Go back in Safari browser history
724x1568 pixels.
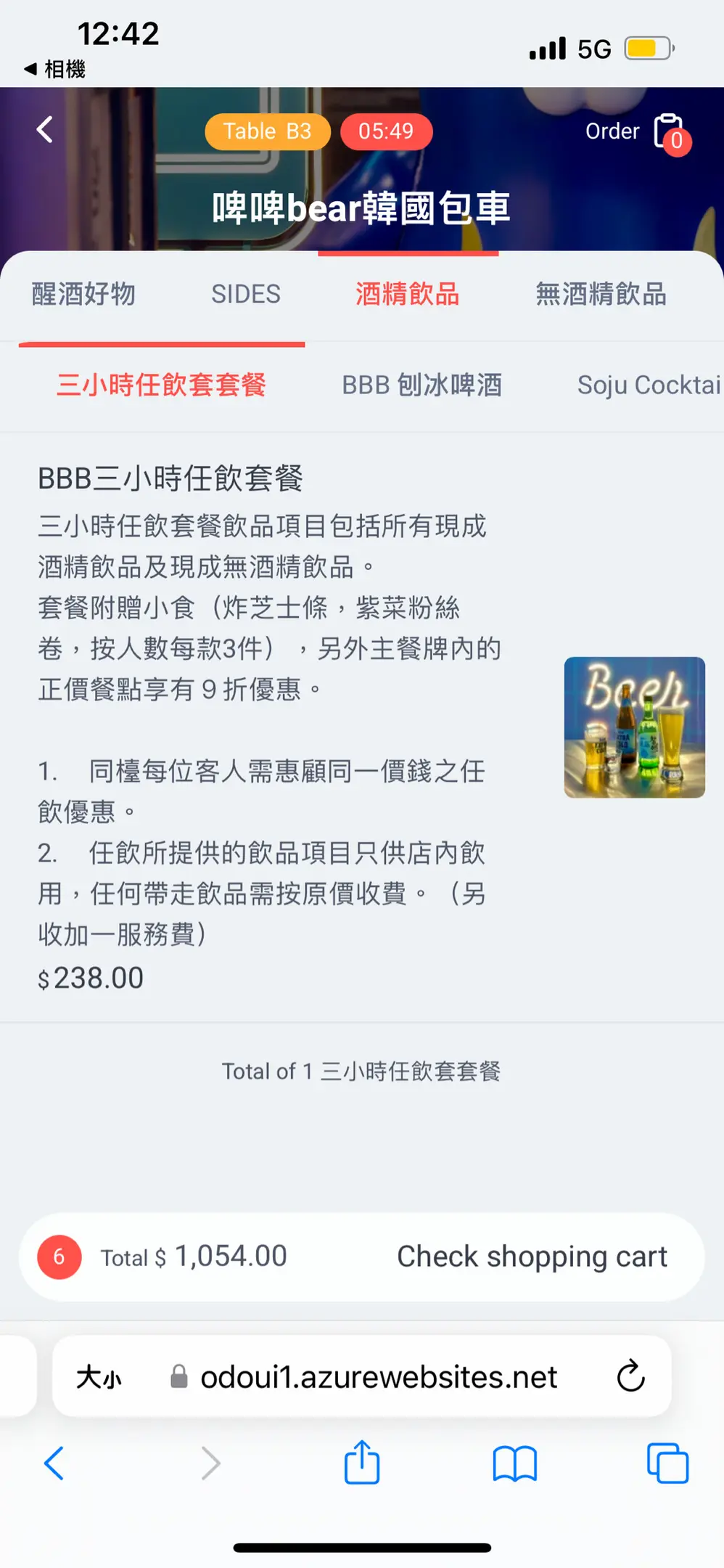pos(54,1463)
